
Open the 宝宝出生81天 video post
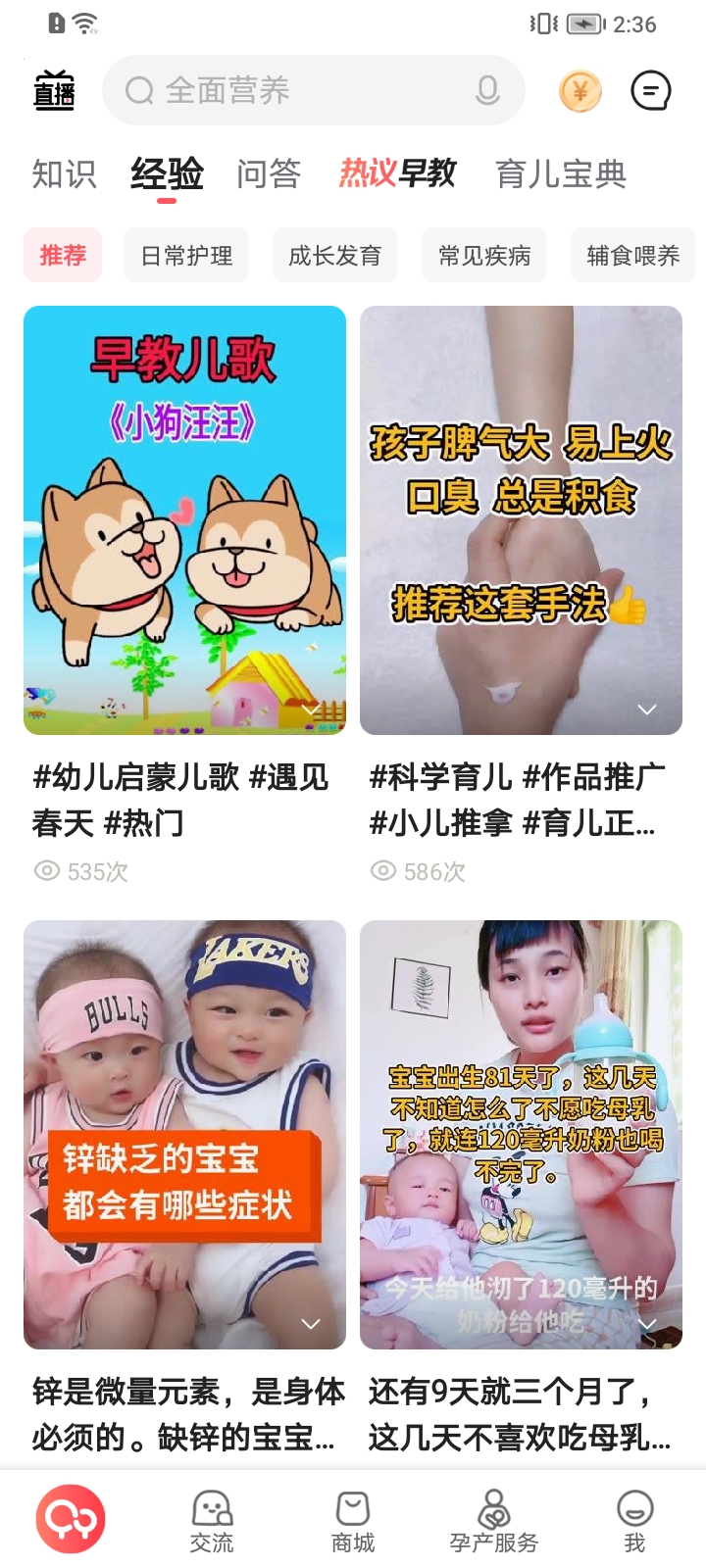click(x=521, y=1134)
